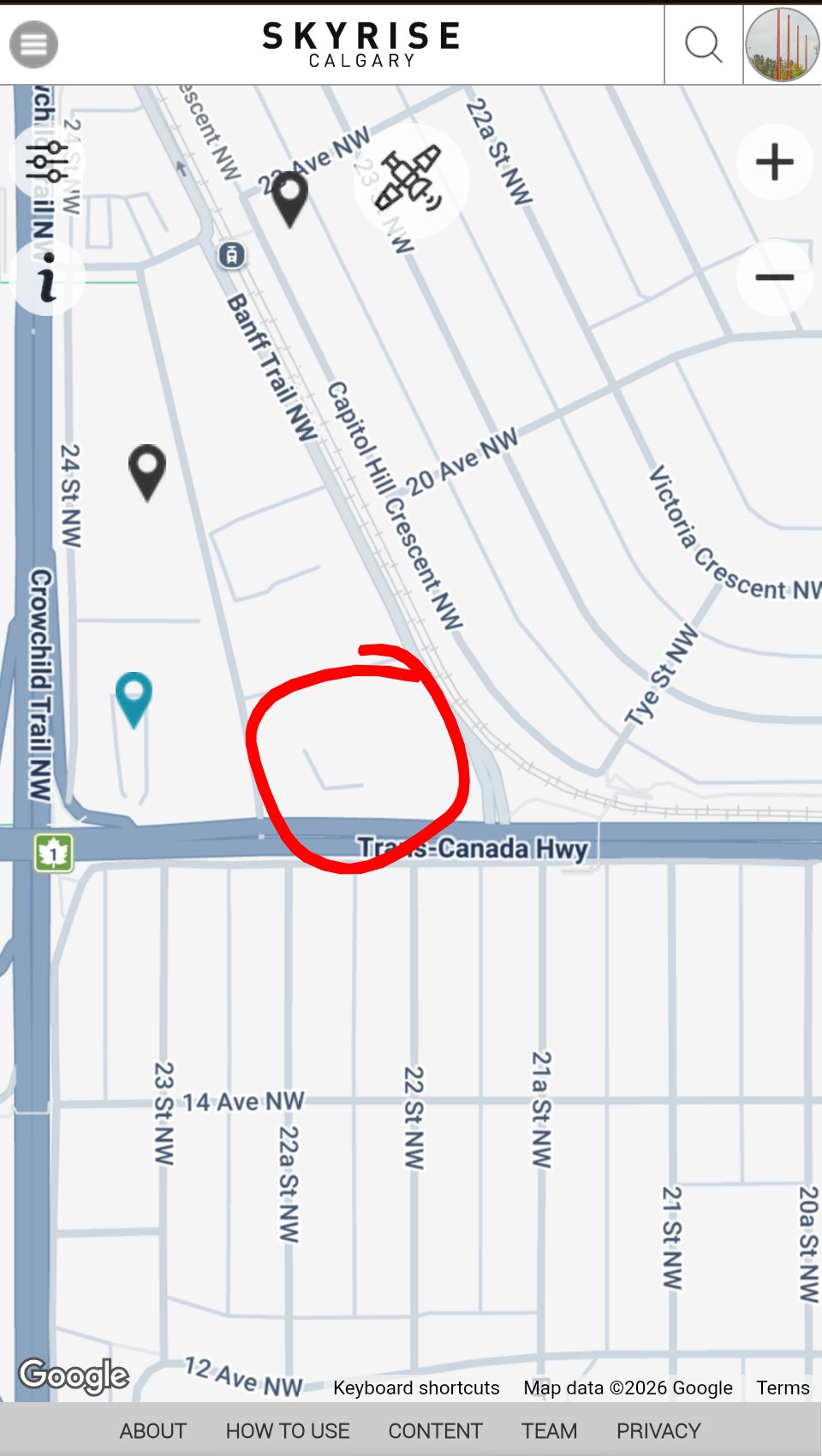822x1456 pixels.
Task: Open the profile picture thumbnail
Action: [783, 45]
